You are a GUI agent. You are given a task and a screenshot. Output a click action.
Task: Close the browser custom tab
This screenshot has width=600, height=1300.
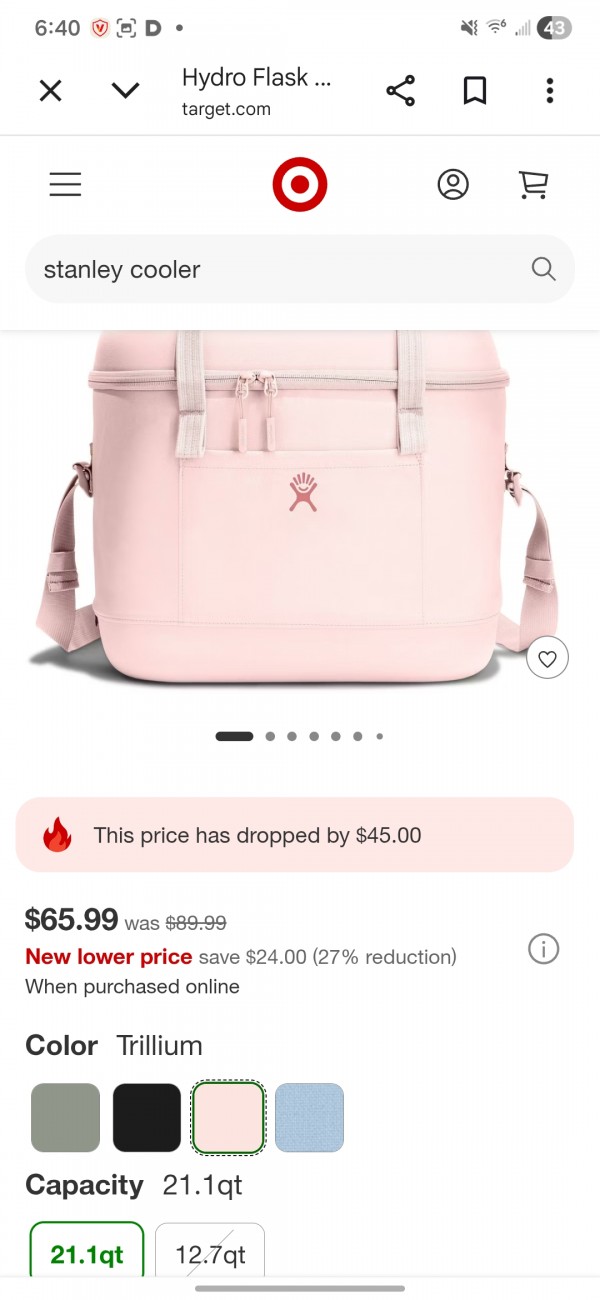tap(50, 91)
